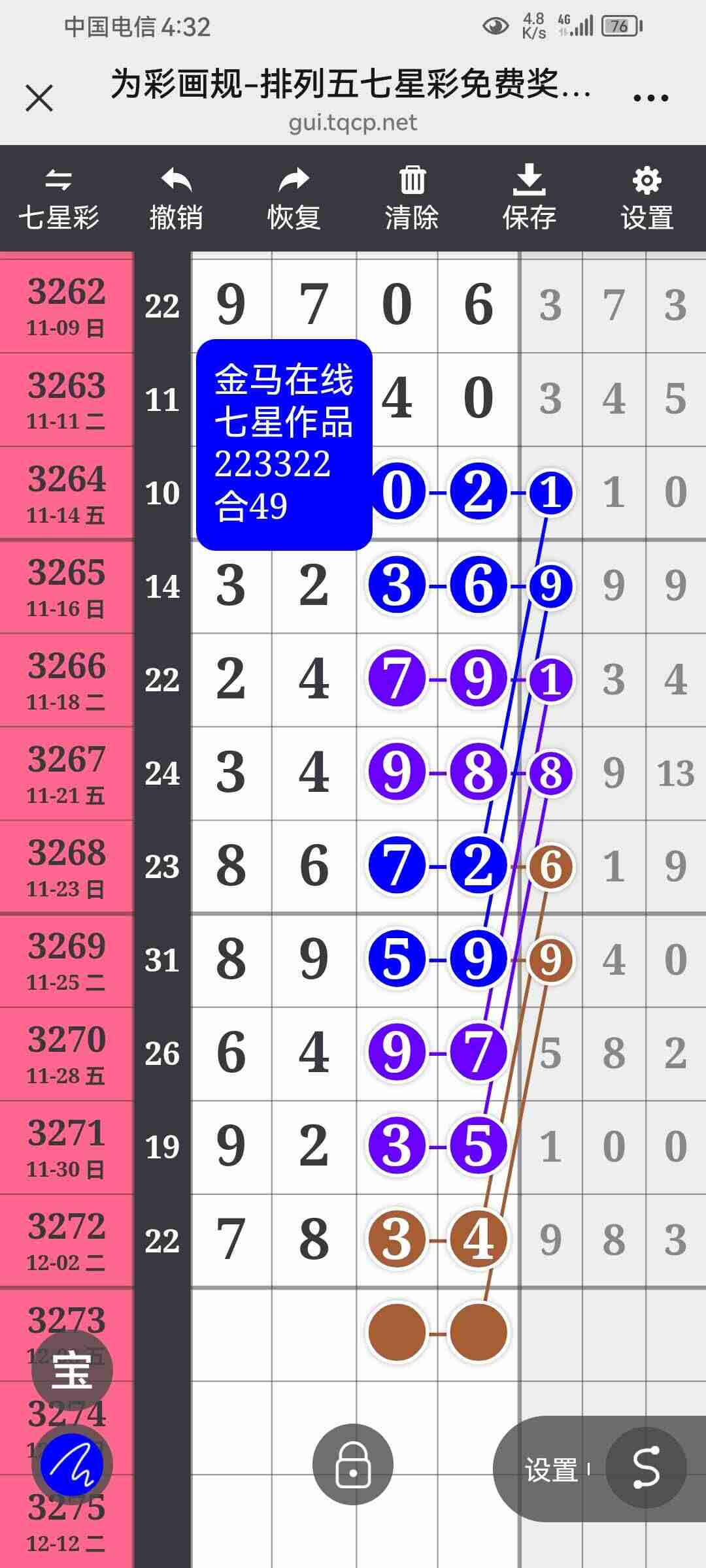This screenshot has height=1568, width=706.
Task: Select the blue scribble pen tool
Action: click(72, 1465)
